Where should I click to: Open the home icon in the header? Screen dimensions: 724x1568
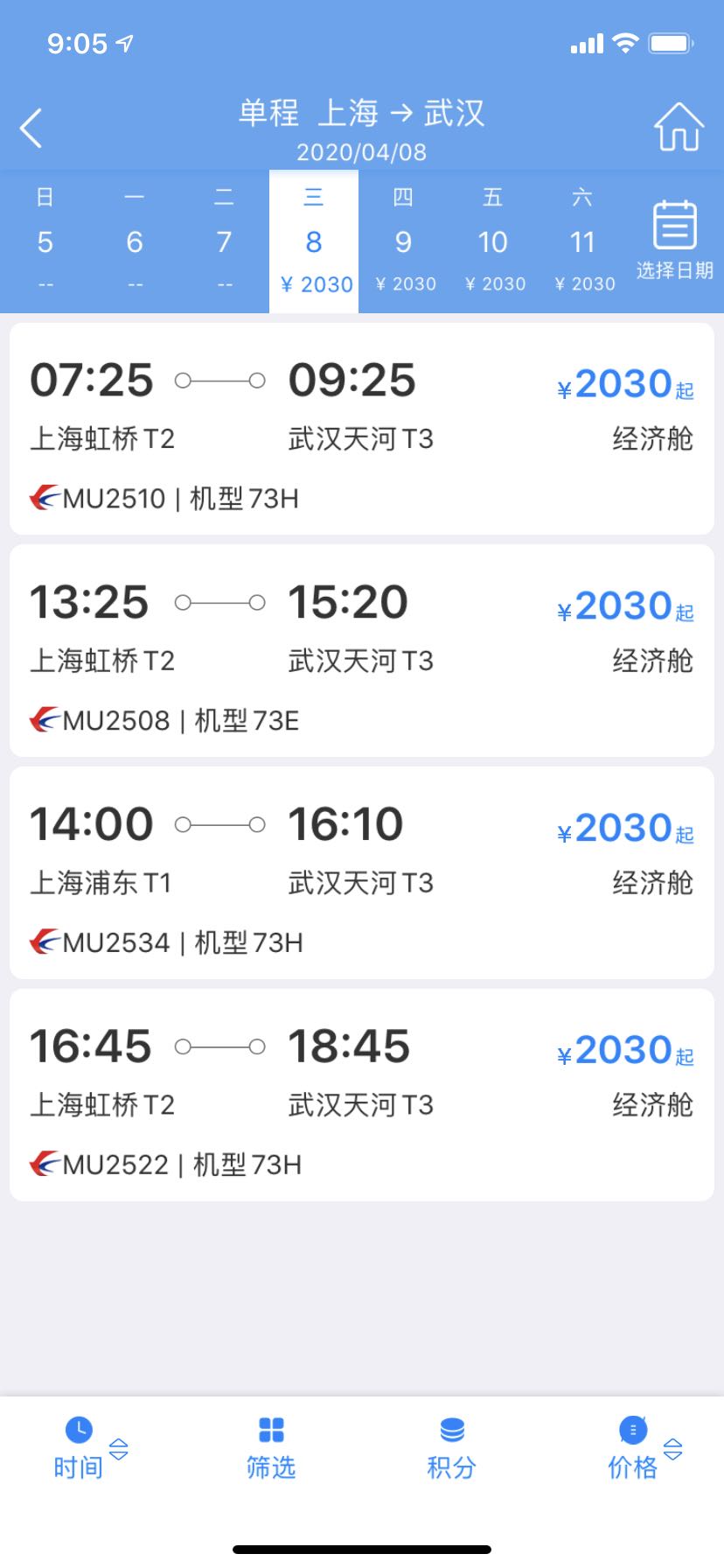[x=679, y=128]
